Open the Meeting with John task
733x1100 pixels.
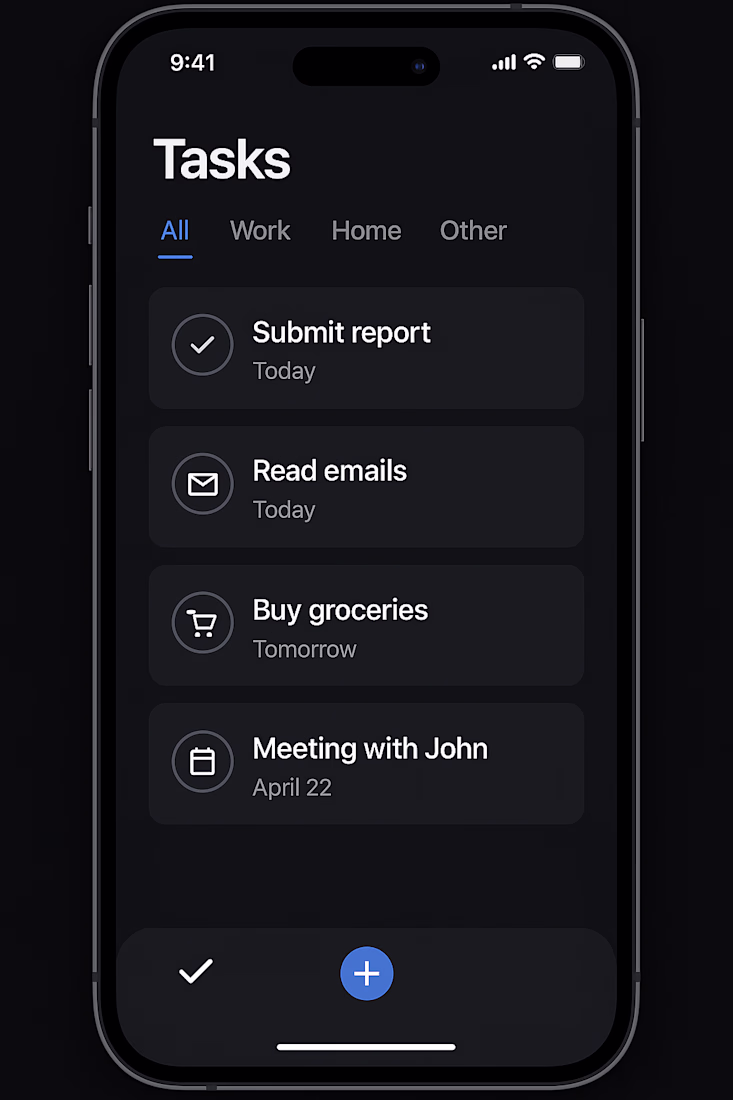(366, 764)
